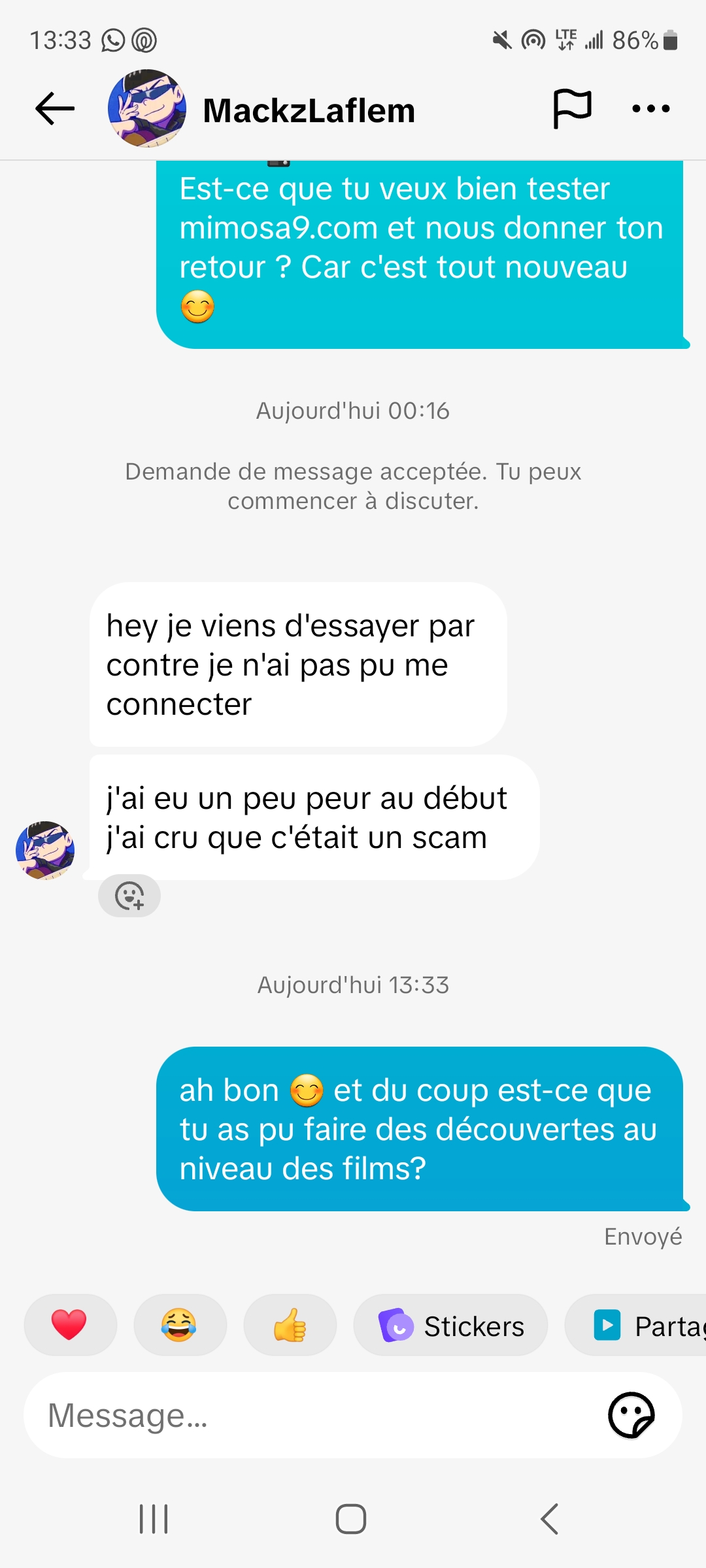Screen dimensions: 706x1568
Task: Open the three-dot overflow menu
Action: pos(650,109)
